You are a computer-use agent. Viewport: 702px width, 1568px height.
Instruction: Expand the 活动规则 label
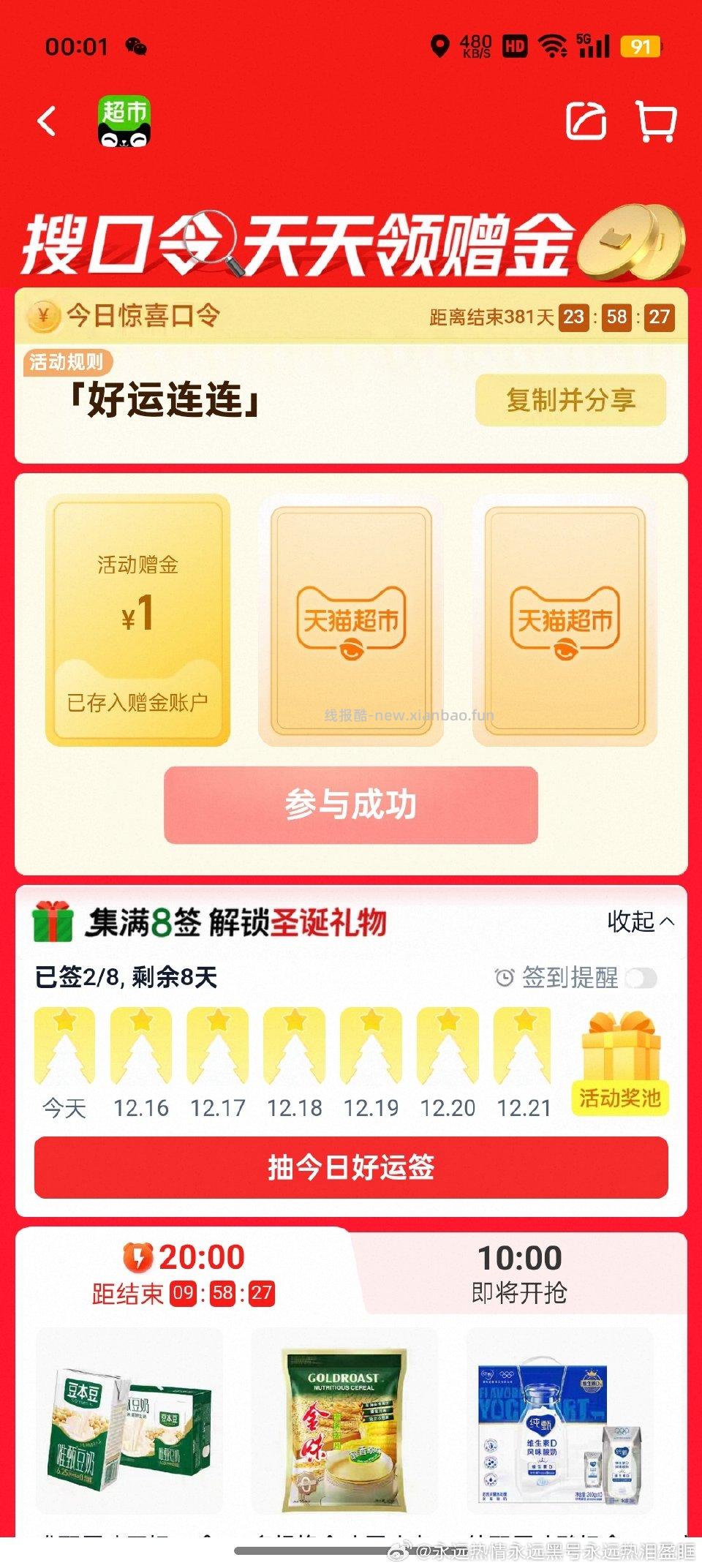[x=66, y=360]
